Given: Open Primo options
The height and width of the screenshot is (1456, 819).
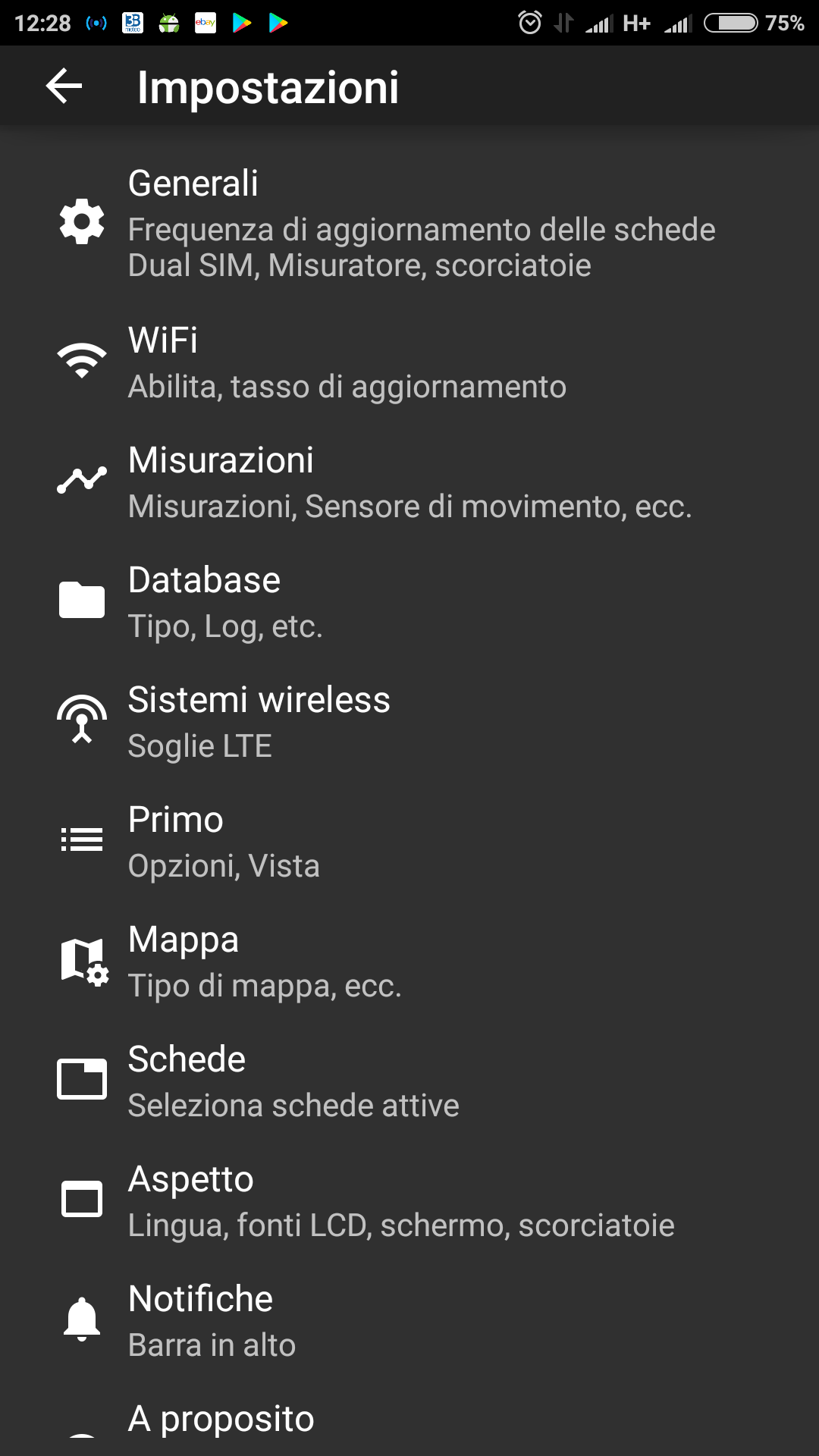Looking at the screenshot, I should pyautogui.click(x=409, y=842).
